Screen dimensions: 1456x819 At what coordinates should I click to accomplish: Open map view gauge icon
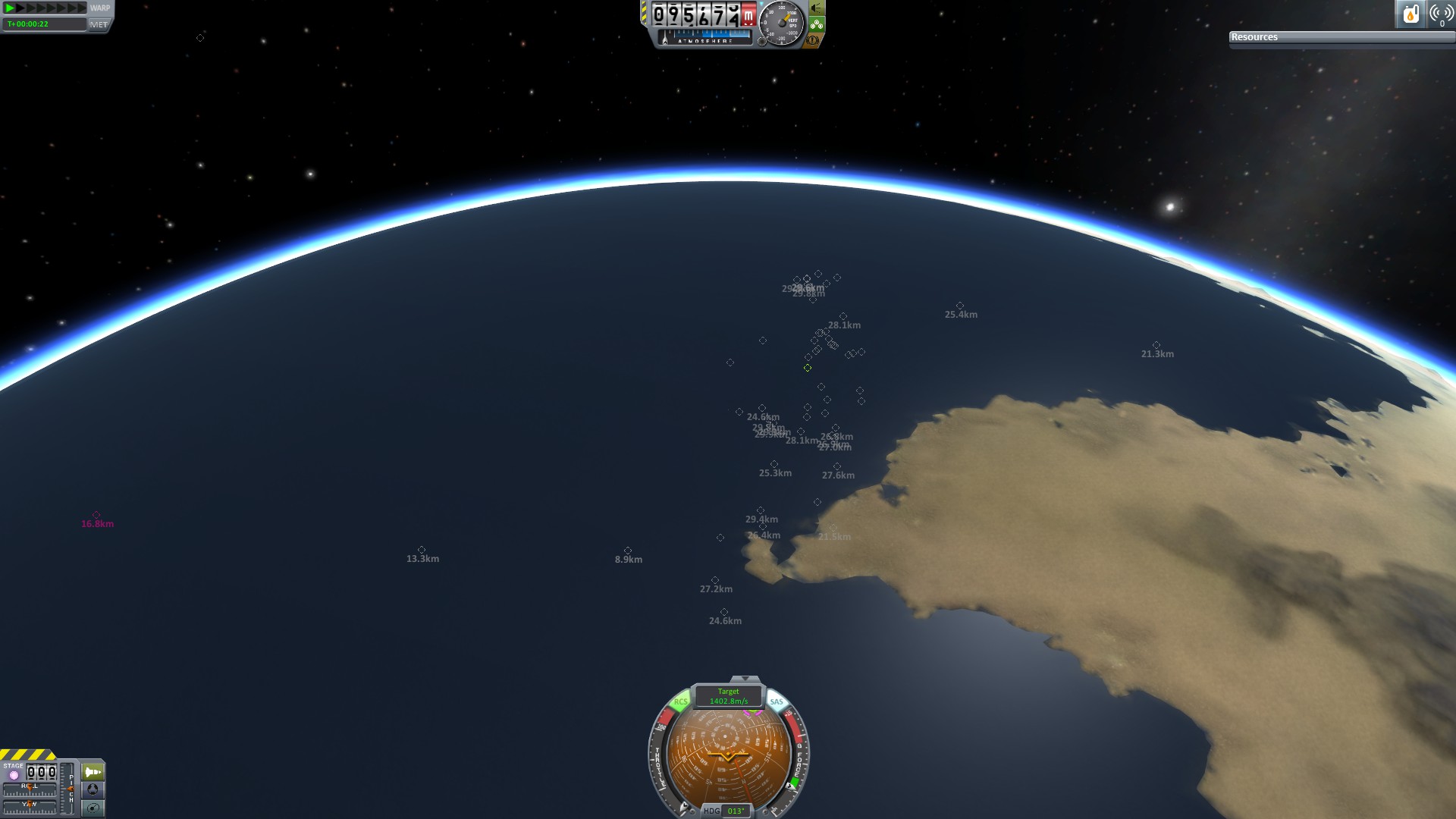[x=93, y=808]
